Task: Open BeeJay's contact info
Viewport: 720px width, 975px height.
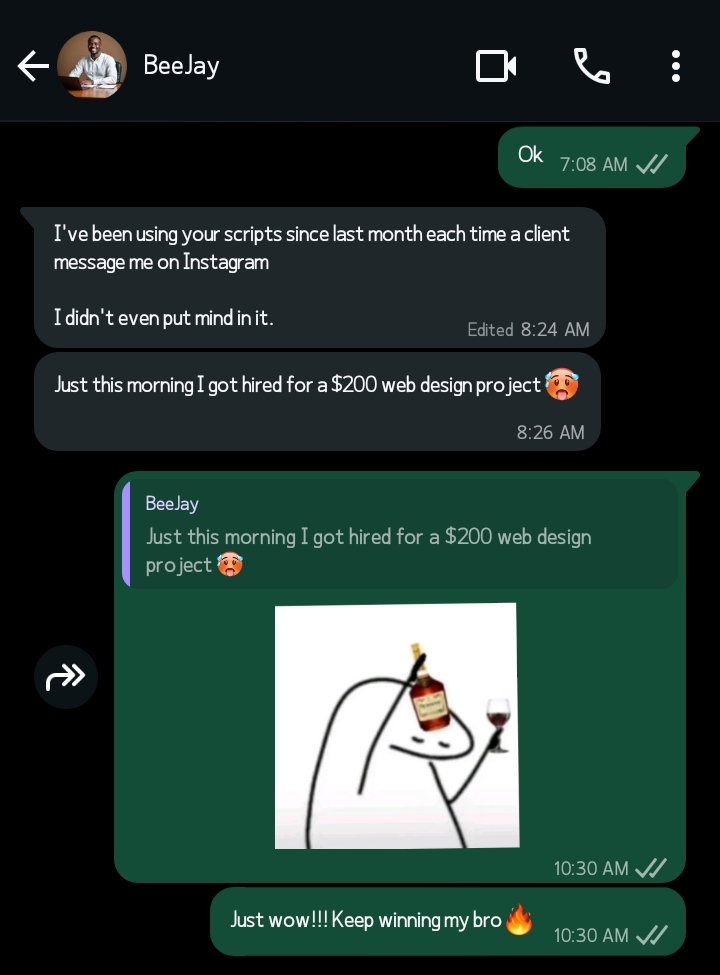Action: pos(181,66)
